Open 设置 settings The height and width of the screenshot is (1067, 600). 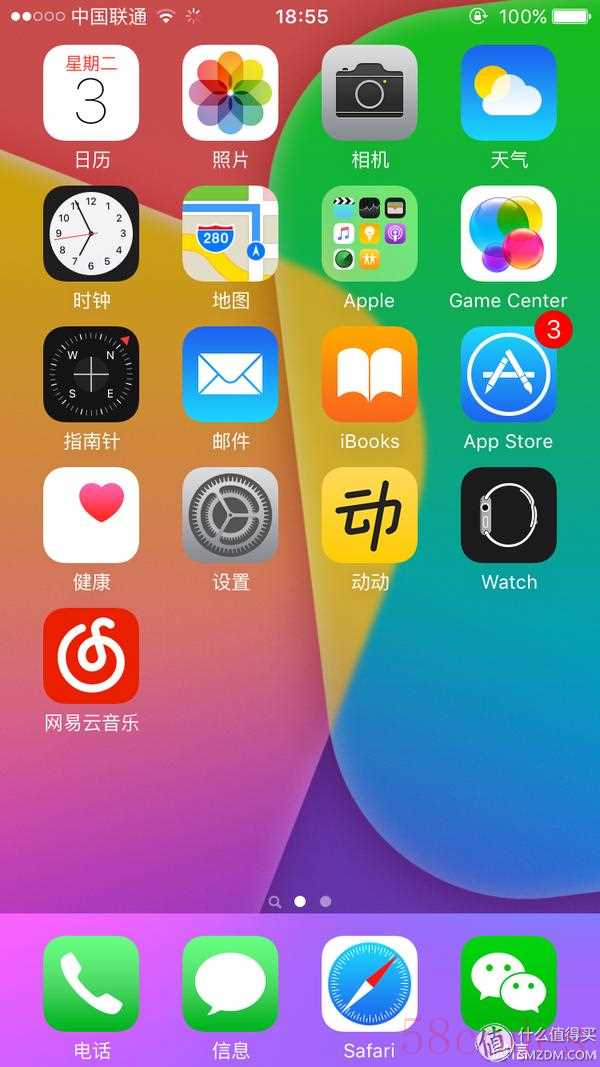tap(230, 516)
